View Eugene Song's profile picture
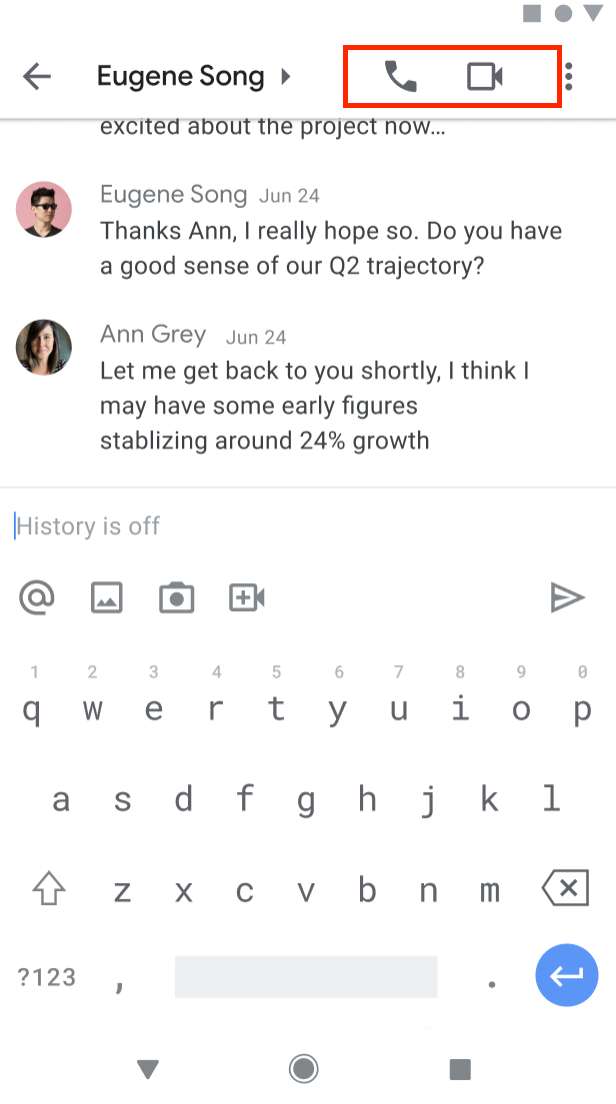Screen dimensions: 616x1104 44,210
